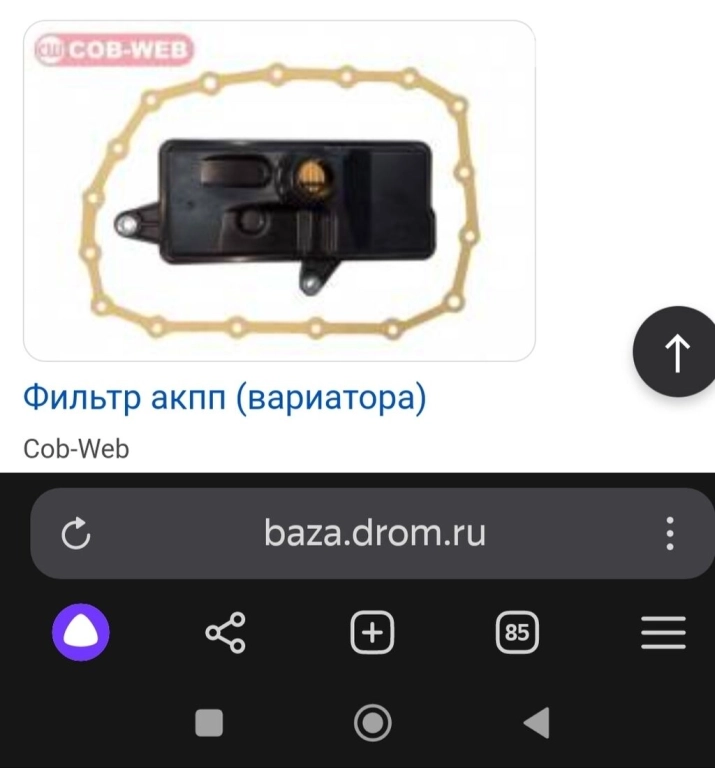715x768 pixels.
Task: View the 85 open tabs
Action: [x=517, y=633]
